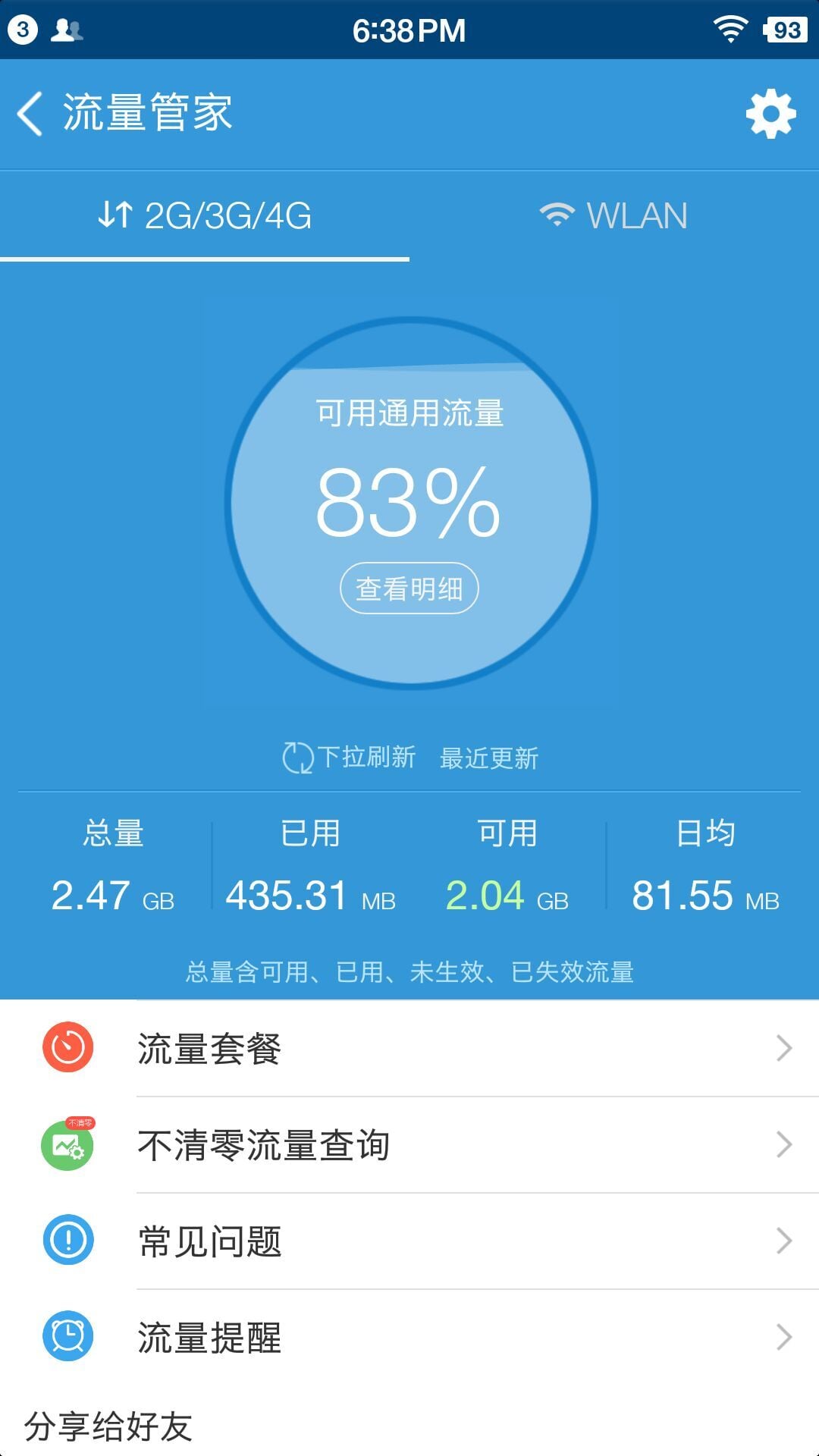
Task: Go back from 流量管家
Action: (x=30, y=114)
